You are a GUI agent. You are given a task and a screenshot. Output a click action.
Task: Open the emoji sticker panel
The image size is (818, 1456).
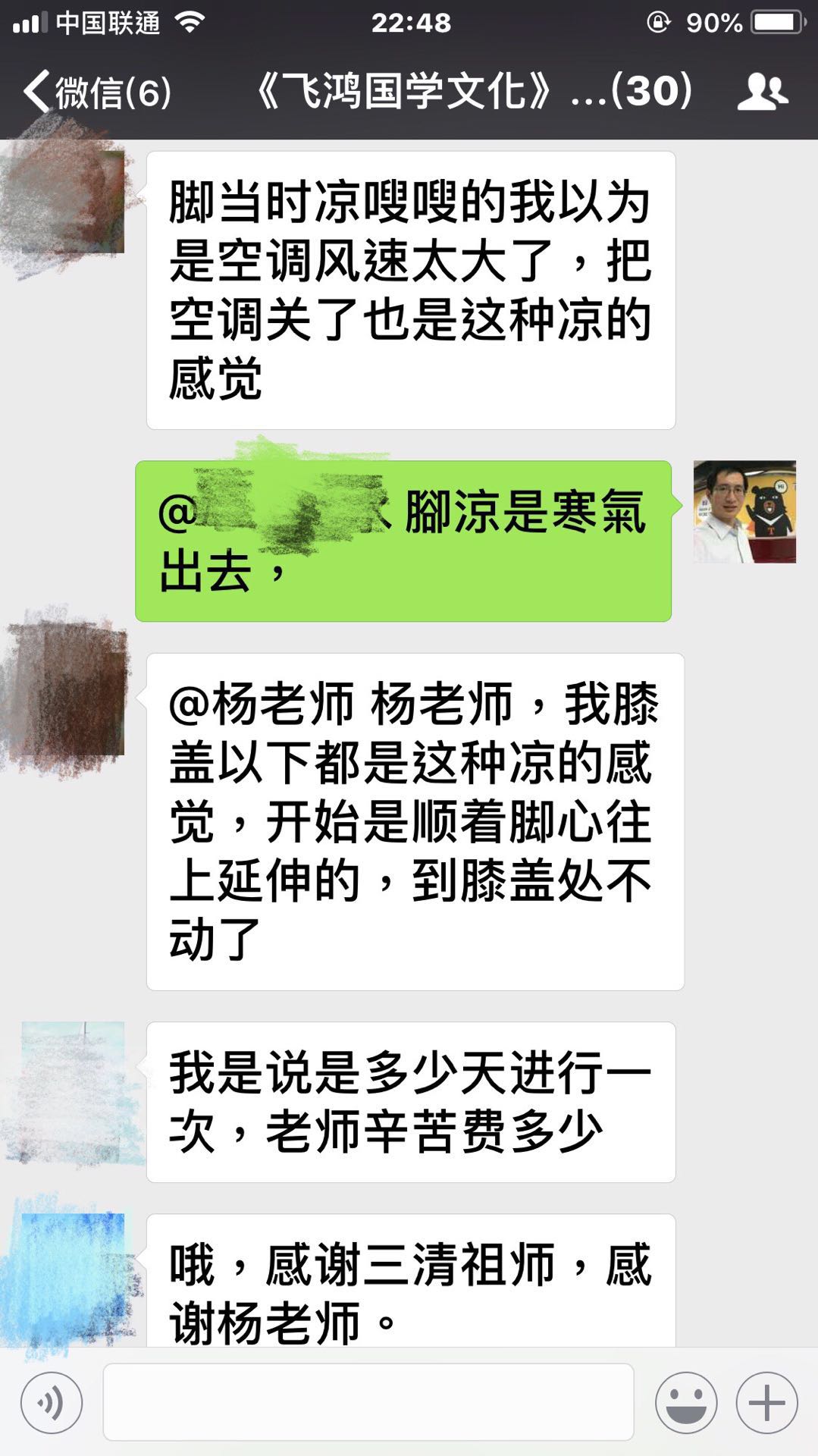(x=686, y=1402)
